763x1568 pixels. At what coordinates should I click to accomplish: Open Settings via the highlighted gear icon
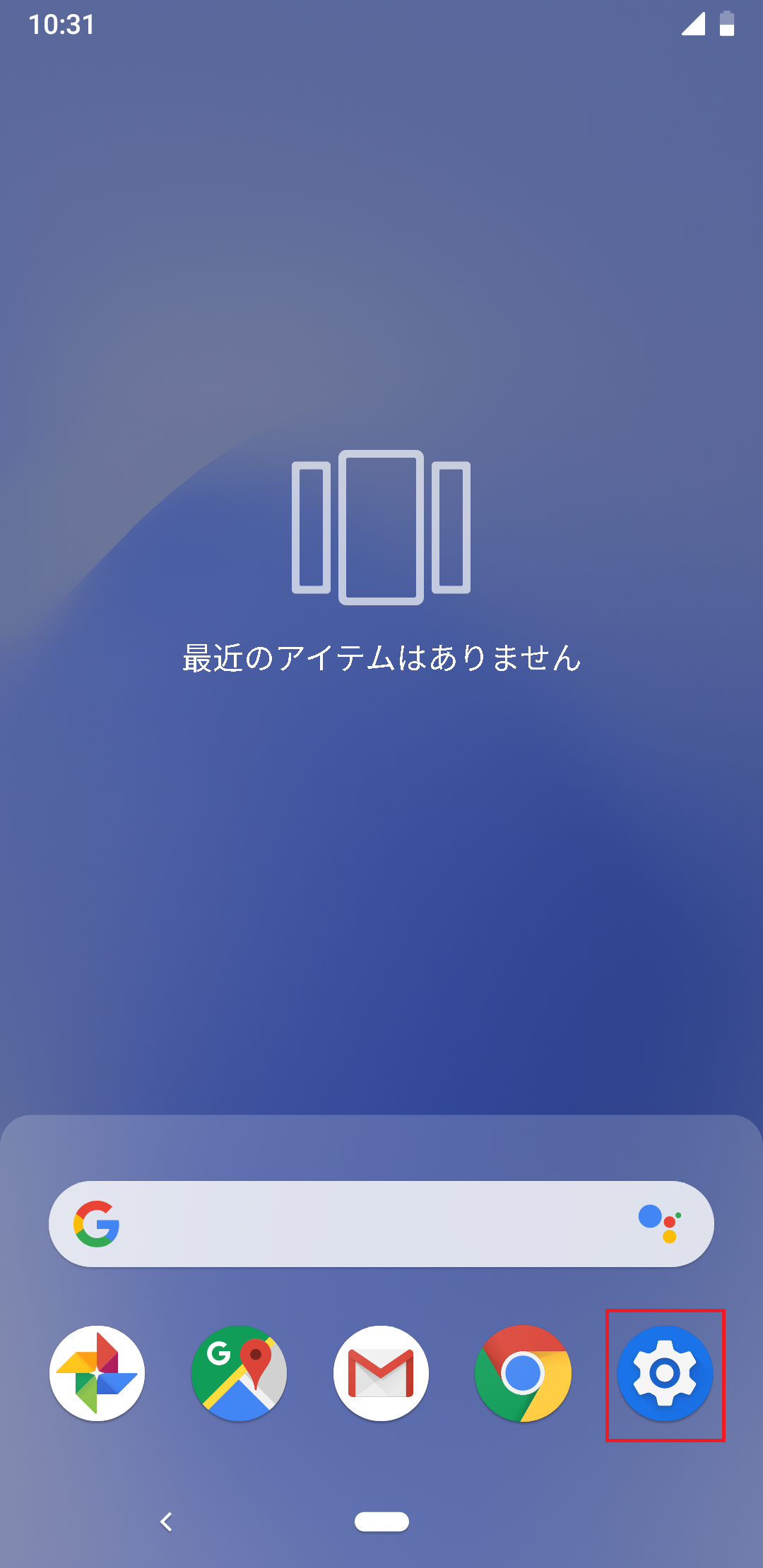point(665,1372)
